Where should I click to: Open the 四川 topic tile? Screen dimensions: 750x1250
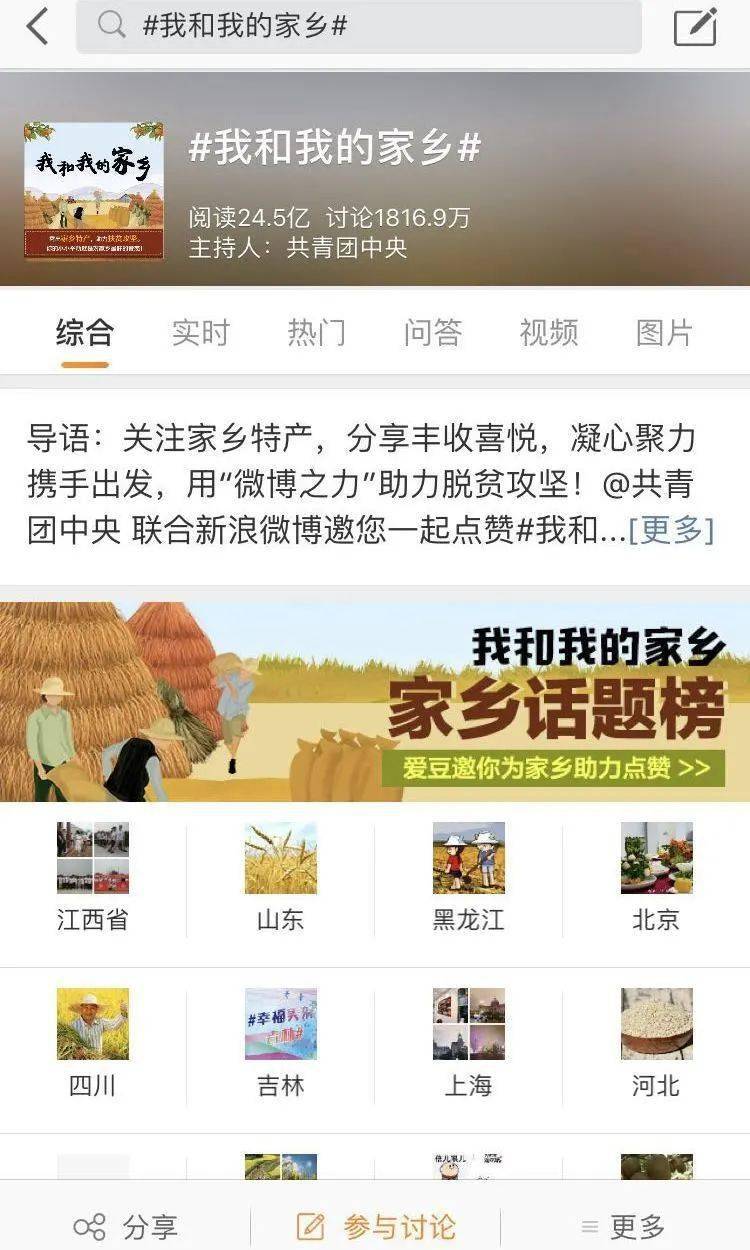93,1042
